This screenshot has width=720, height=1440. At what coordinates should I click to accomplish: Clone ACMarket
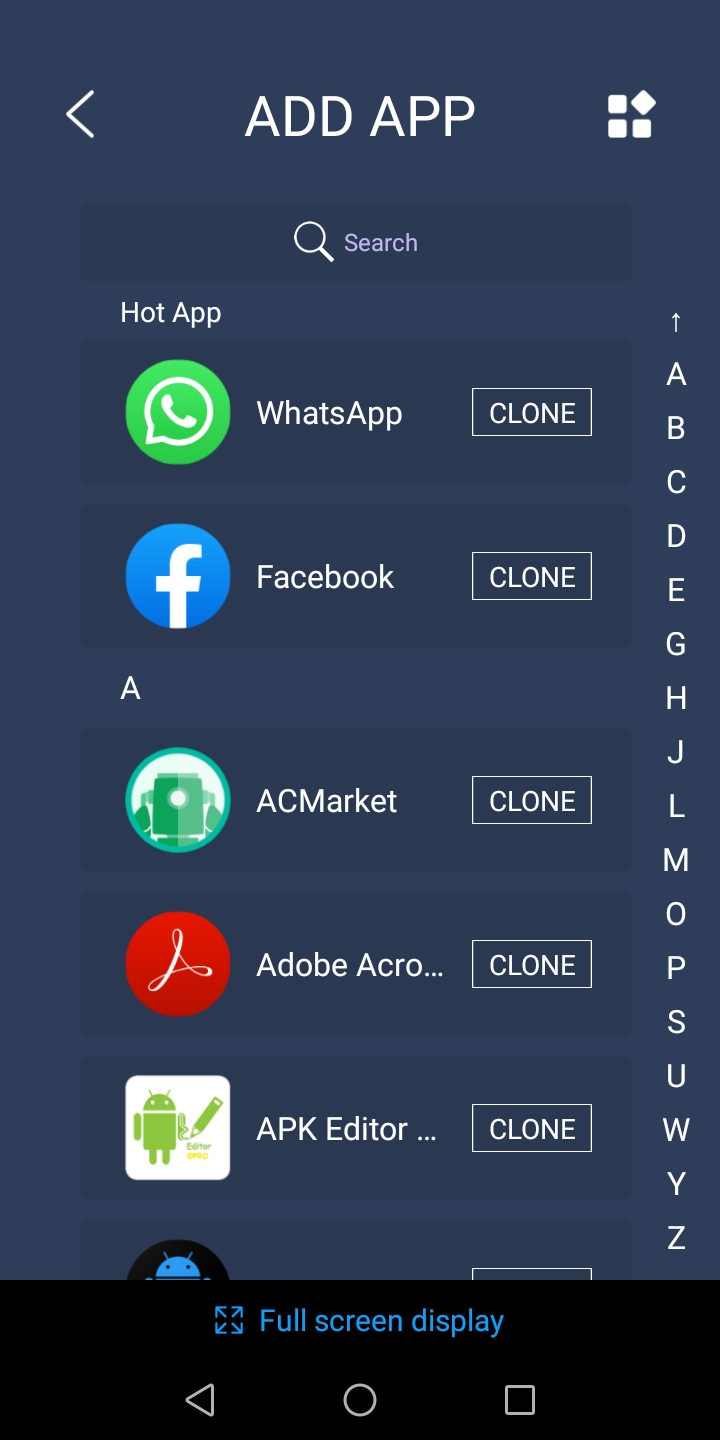point(531,800)
